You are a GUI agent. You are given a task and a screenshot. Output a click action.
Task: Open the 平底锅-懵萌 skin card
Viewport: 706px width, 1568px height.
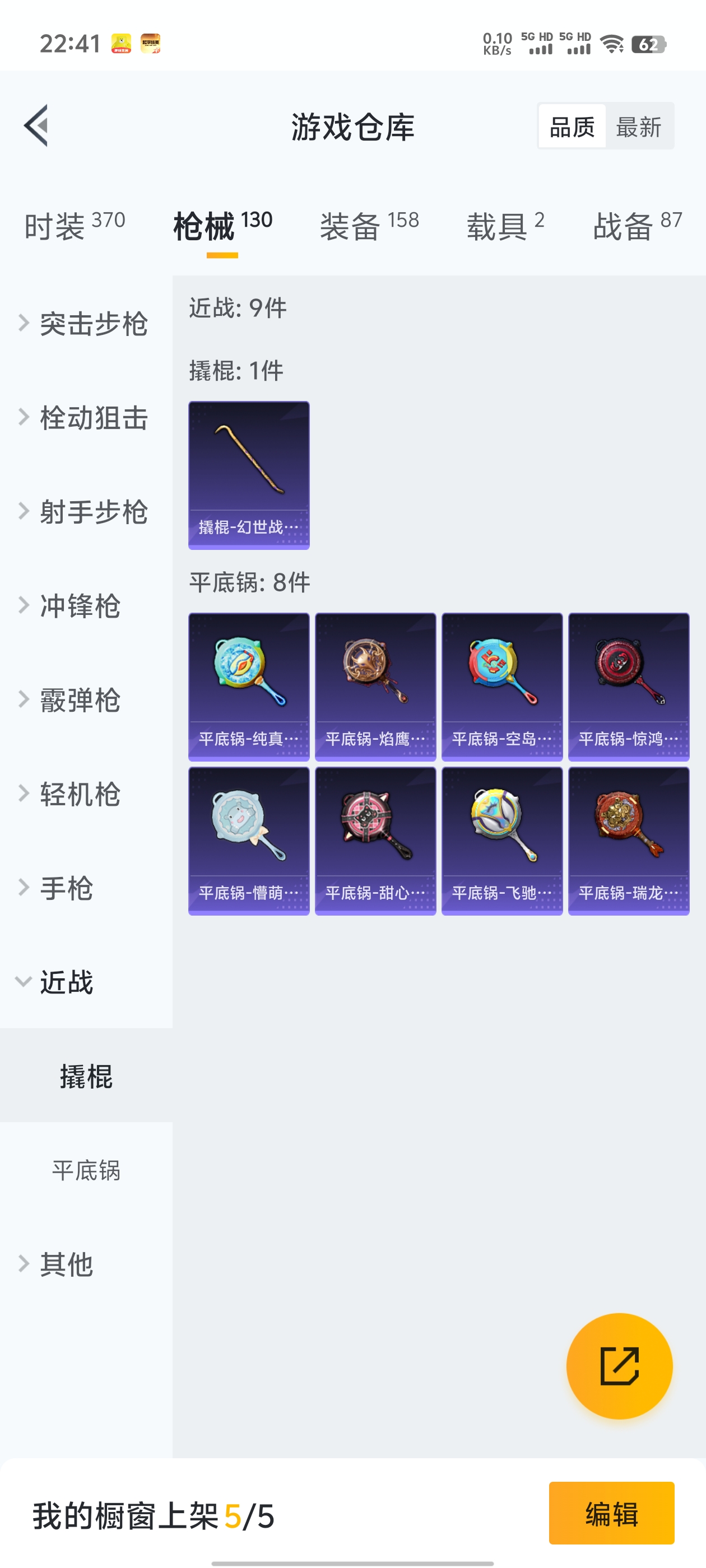[x=249, y=841]
